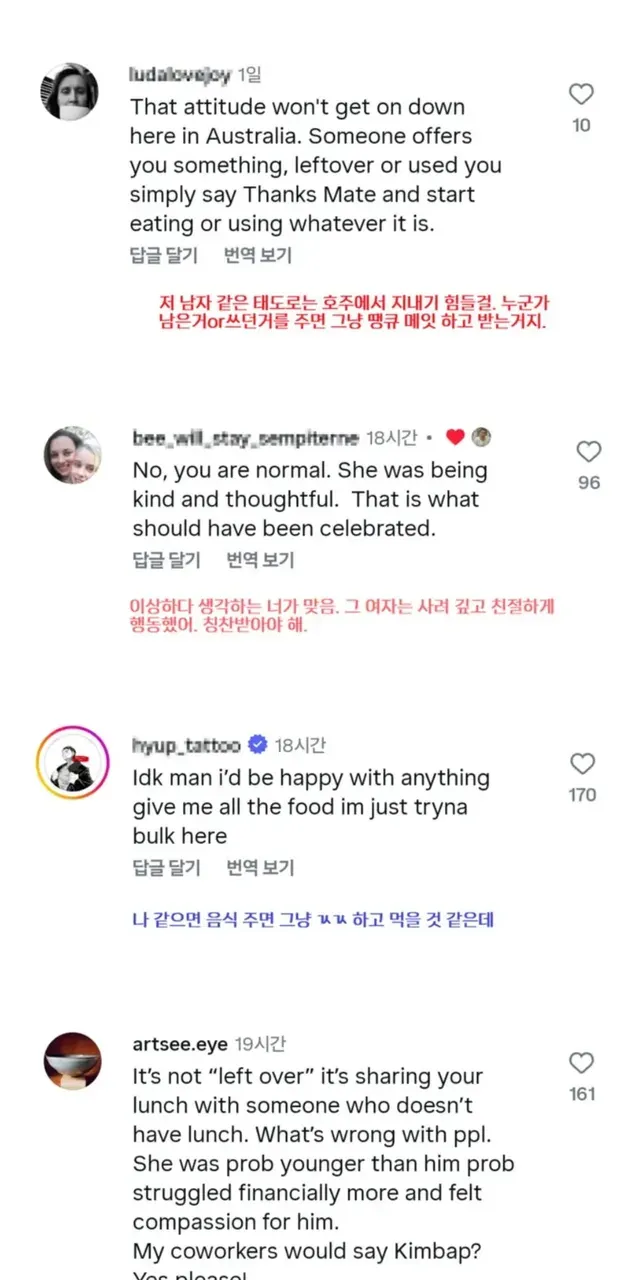Viewport: 640px width, 1280px height.
Task: Tap 번역 보기 under ludalovejoy's comment
Action: pyautogui.click(x=257, y=255)
